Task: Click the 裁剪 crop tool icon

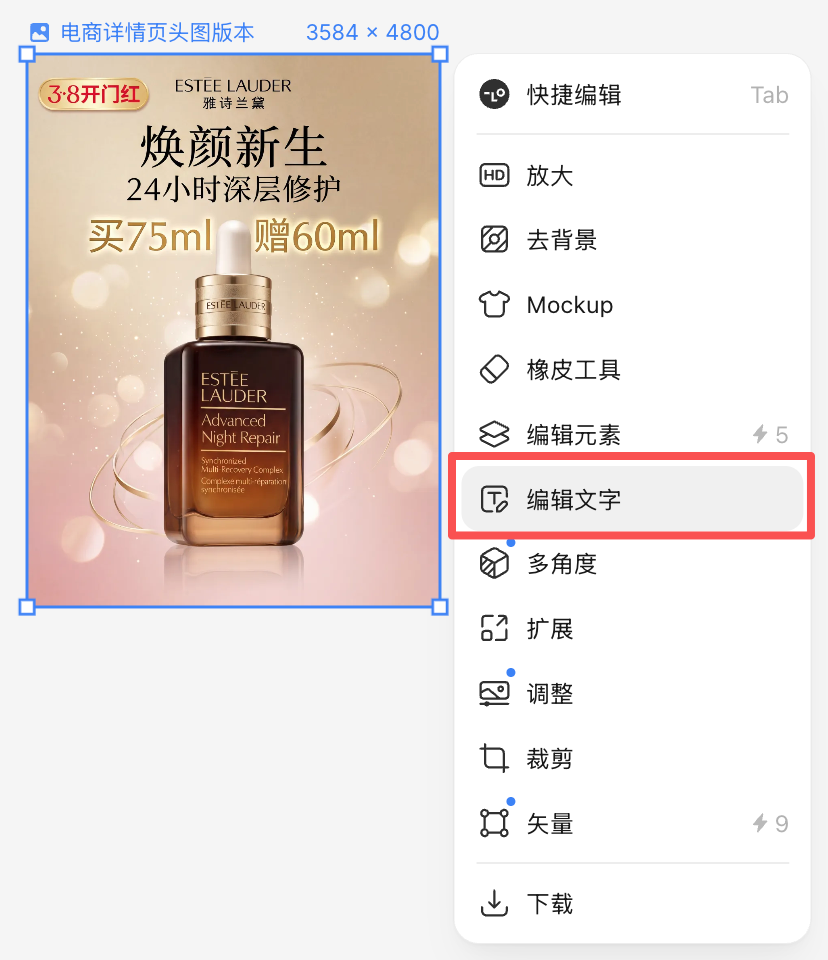Action: click(494, 758)
